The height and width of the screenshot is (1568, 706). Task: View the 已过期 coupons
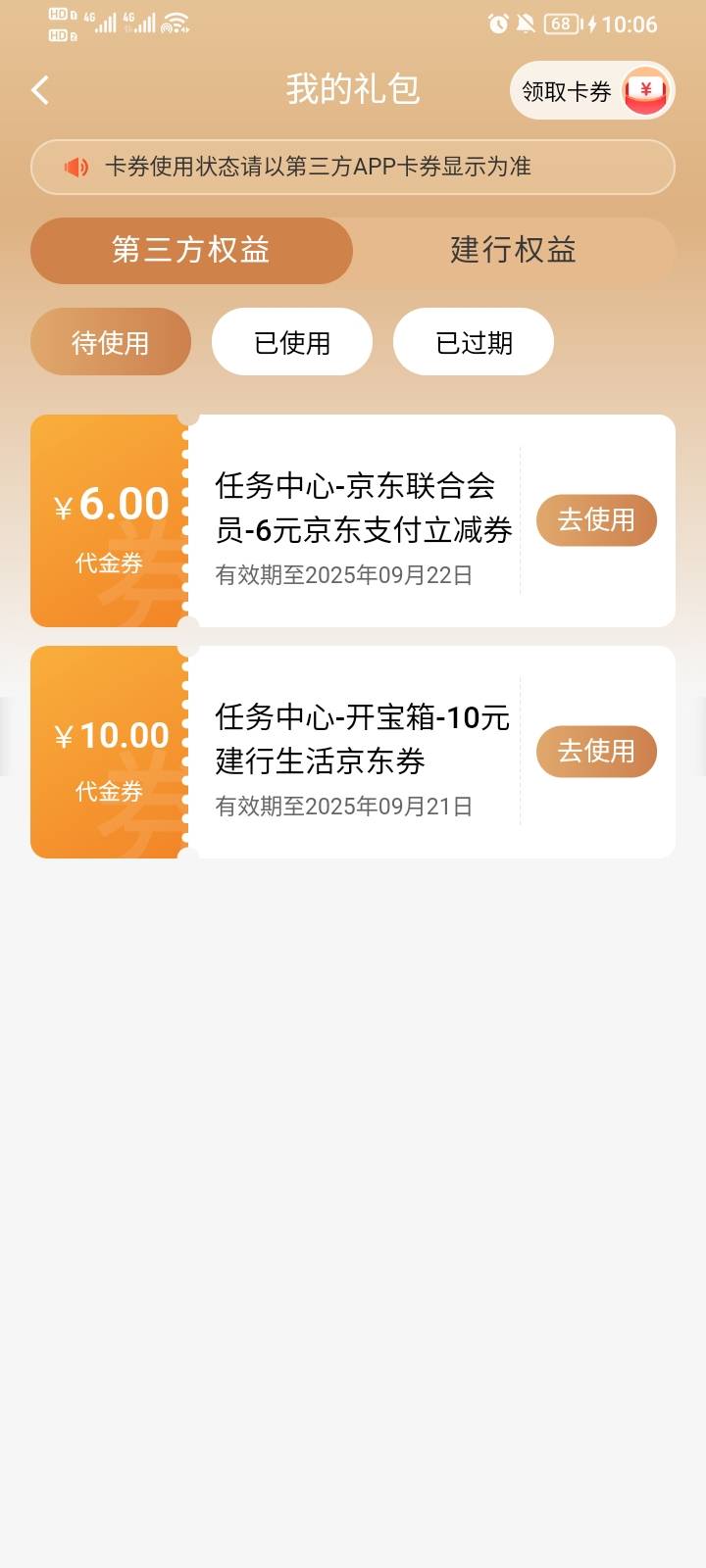point(474,342)
